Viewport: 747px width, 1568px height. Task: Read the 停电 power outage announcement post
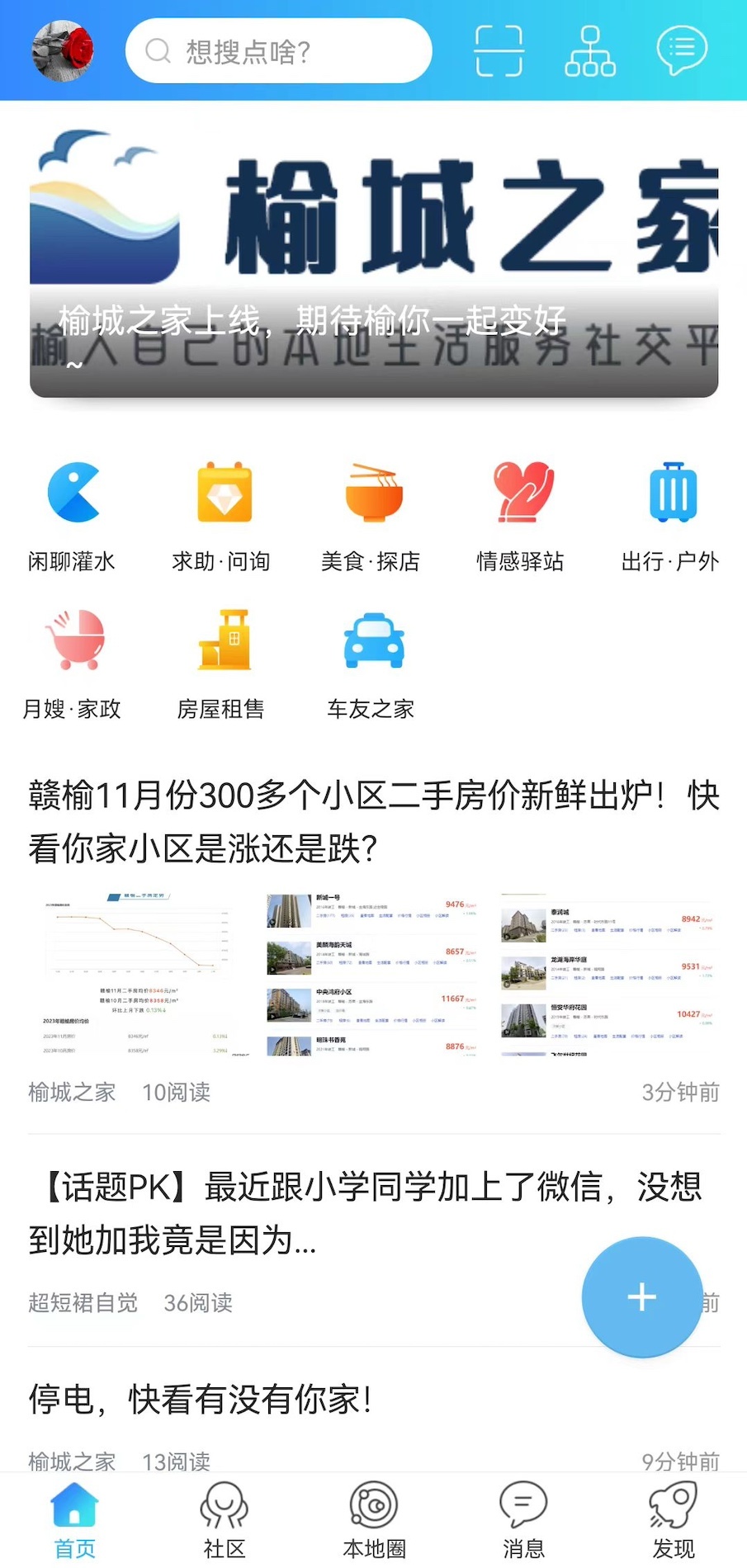coord(201,1397)
